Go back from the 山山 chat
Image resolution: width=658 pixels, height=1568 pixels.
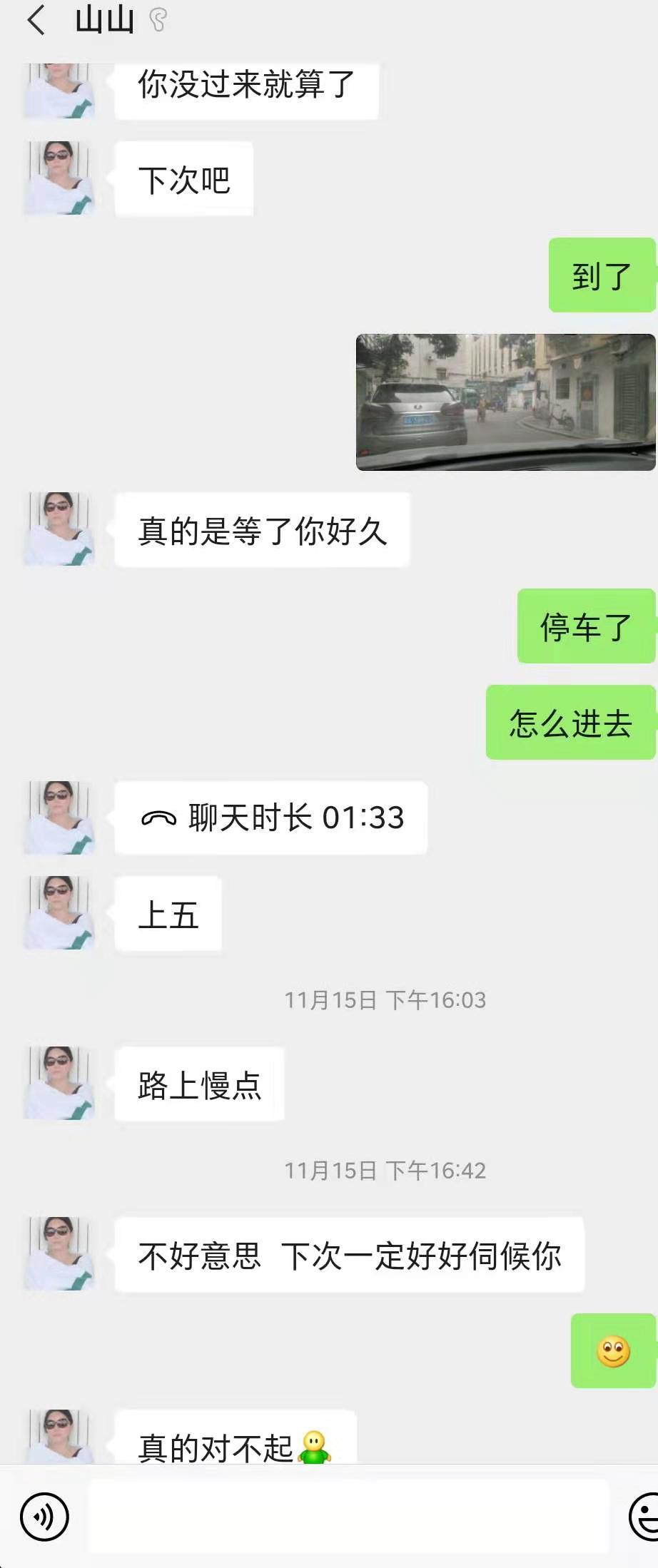pyautogui.click(x=36, y=20)
